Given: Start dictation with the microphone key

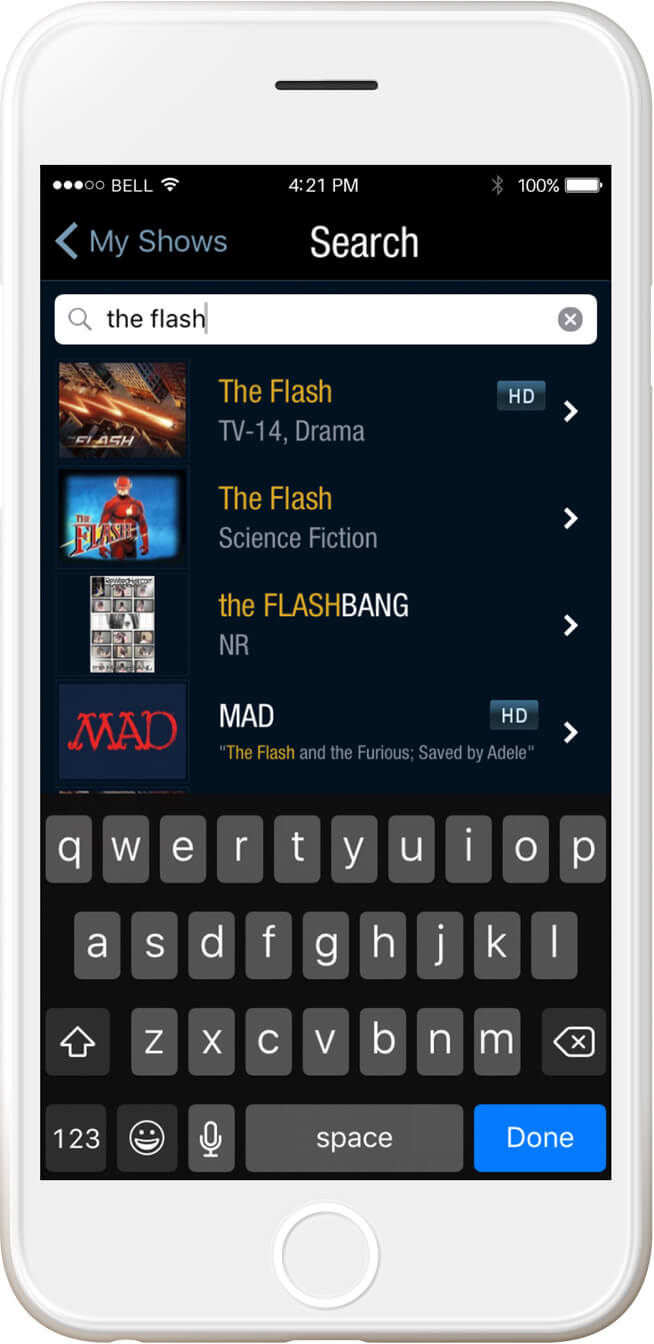Looking at the screenshot, I should click(x=211, y=1138).
